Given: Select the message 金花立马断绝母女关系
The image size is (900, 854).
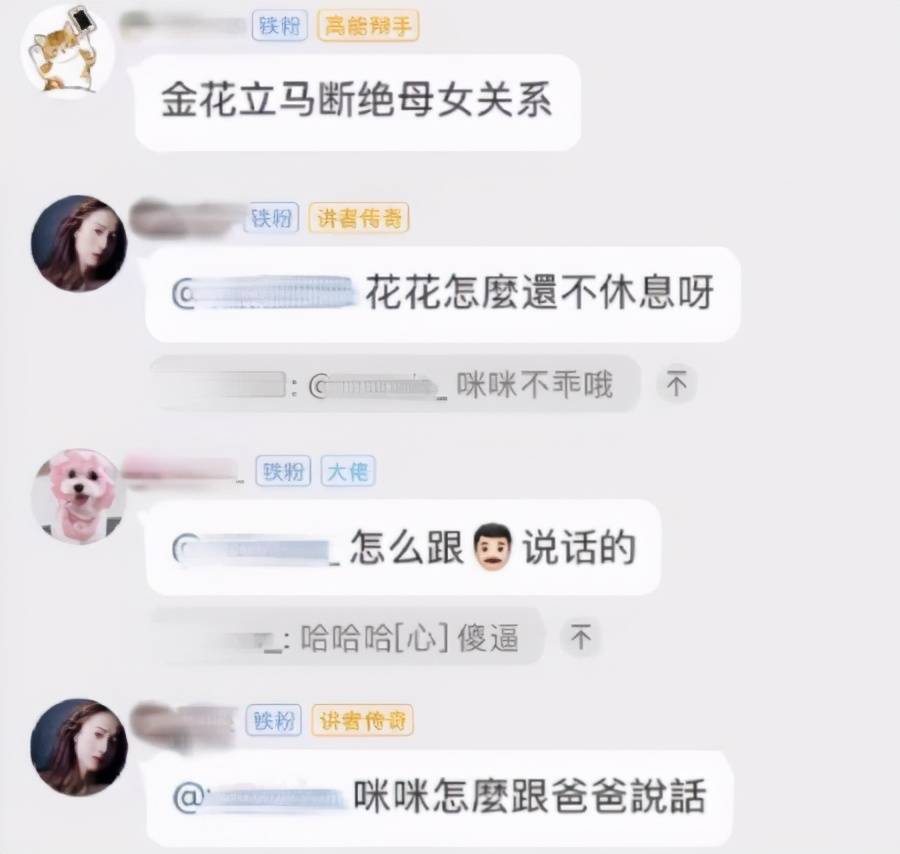Looking at the screenshot, I should [357, 102].
